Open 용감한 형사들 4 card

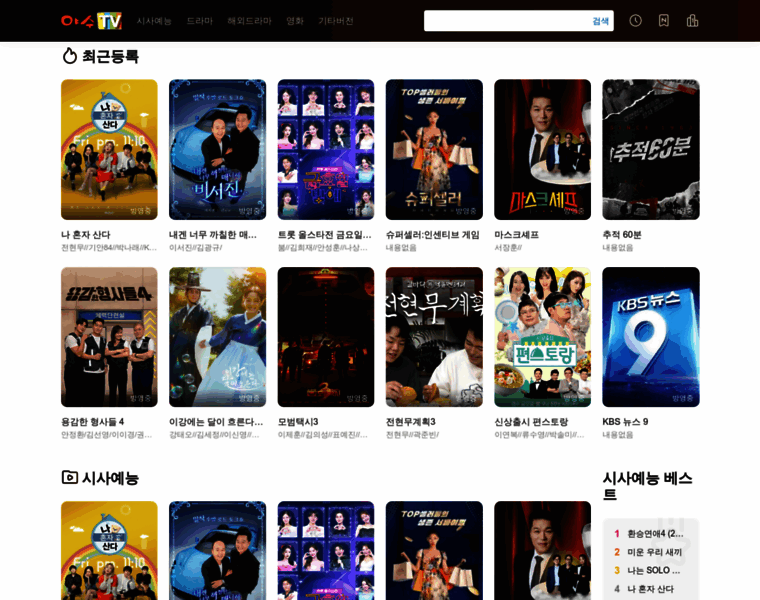click(x=109, y=337)
